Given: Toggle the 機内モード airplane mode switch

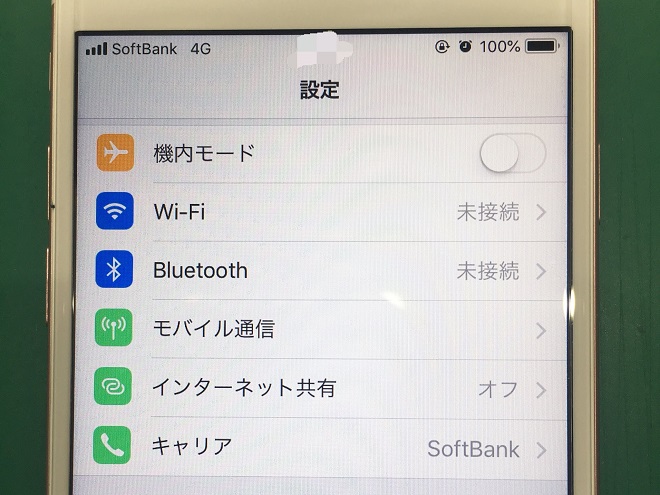Looking at the screenshot, I should click(x=512, y=154).
